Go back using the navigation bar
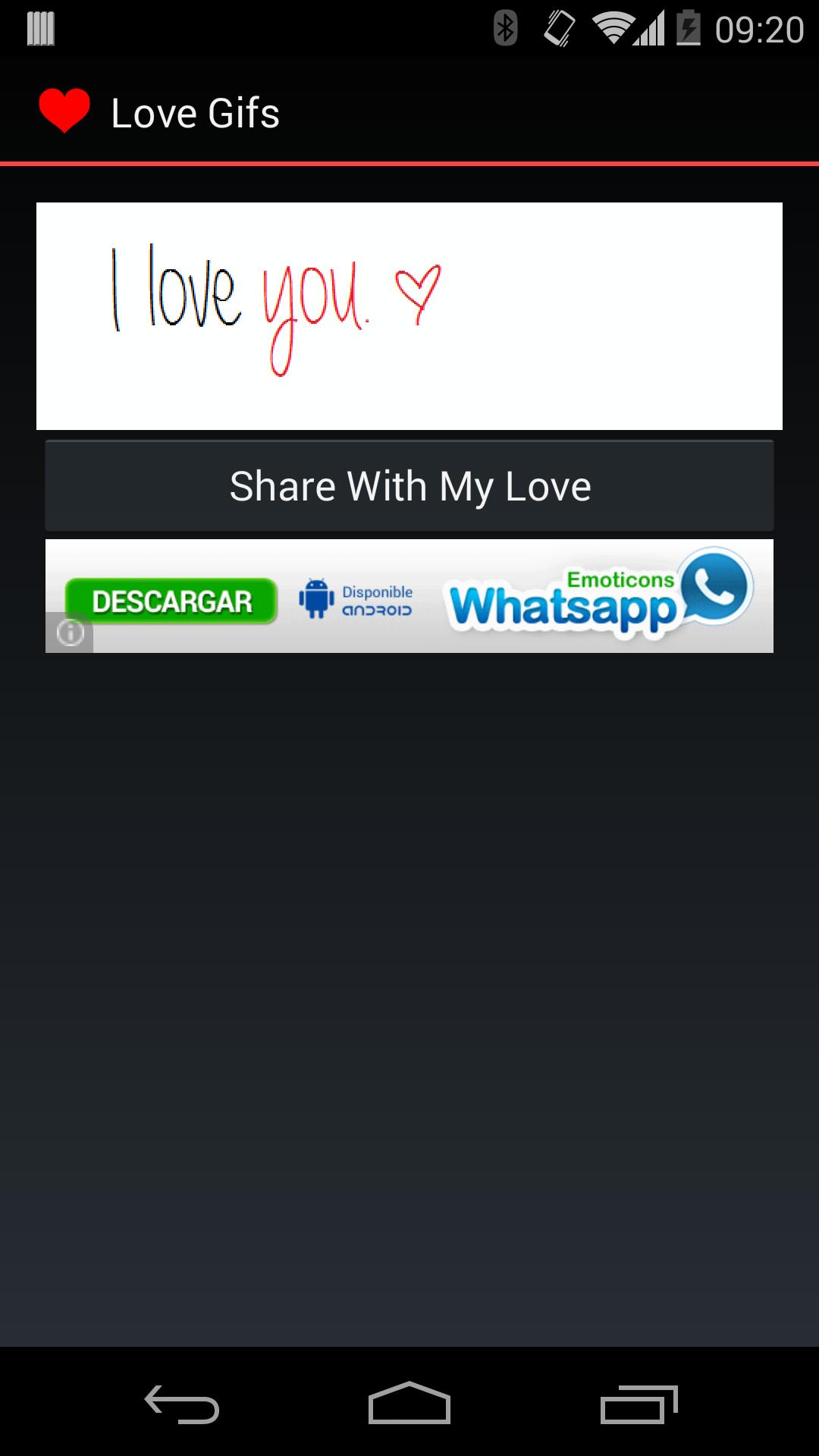Viewport: 819px width, 1456px height. pos(182,1404)
